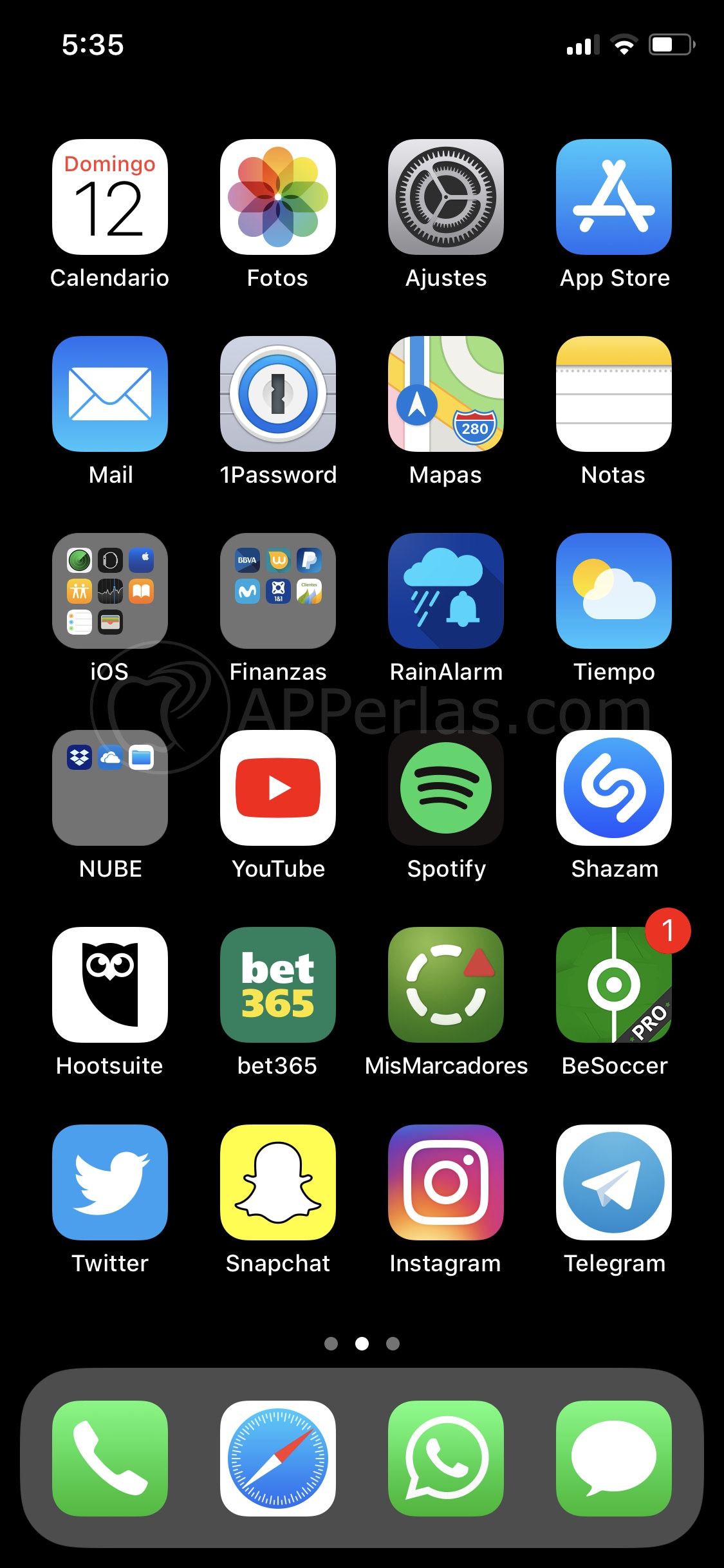Expand the iOS apps folder
Screen dimensions: 724x1568
point(109,591)
